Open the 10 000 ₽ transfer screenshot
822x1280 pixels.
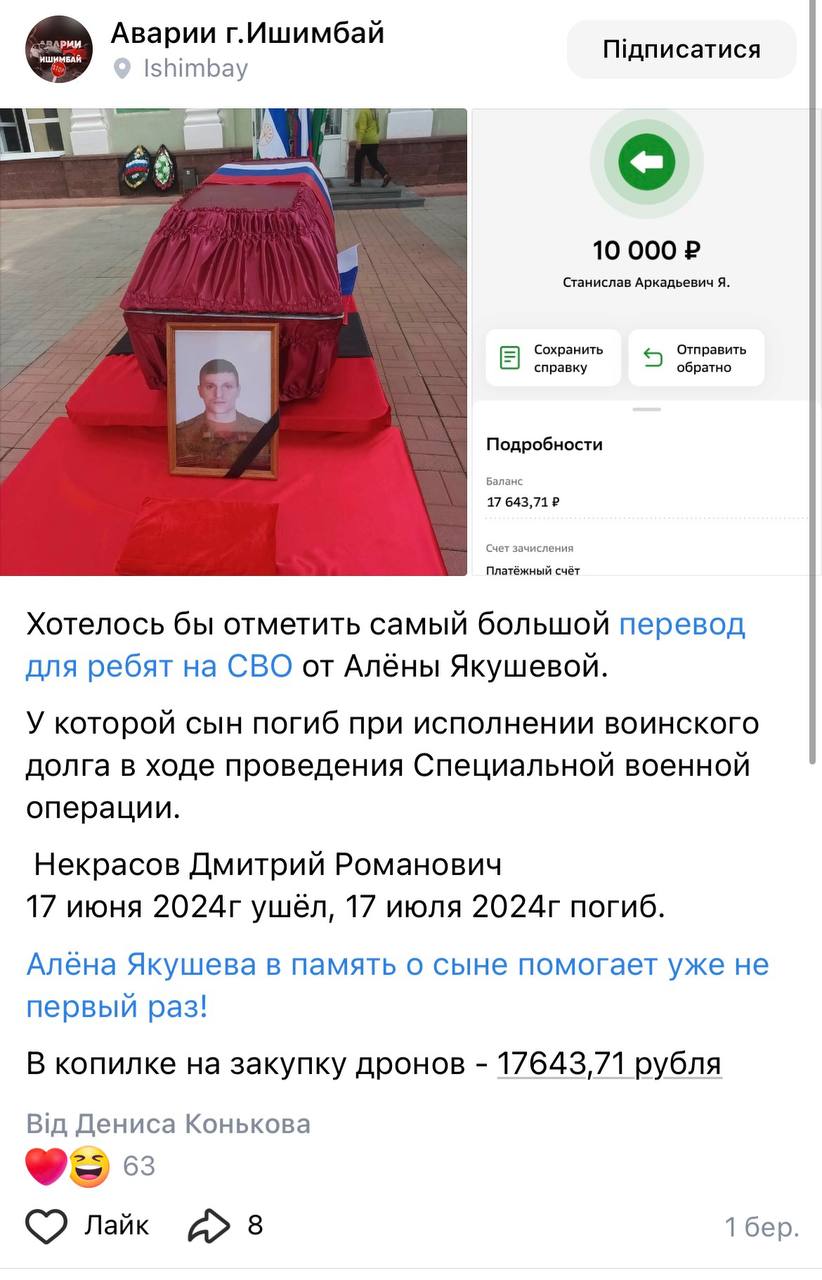[646, 341]
